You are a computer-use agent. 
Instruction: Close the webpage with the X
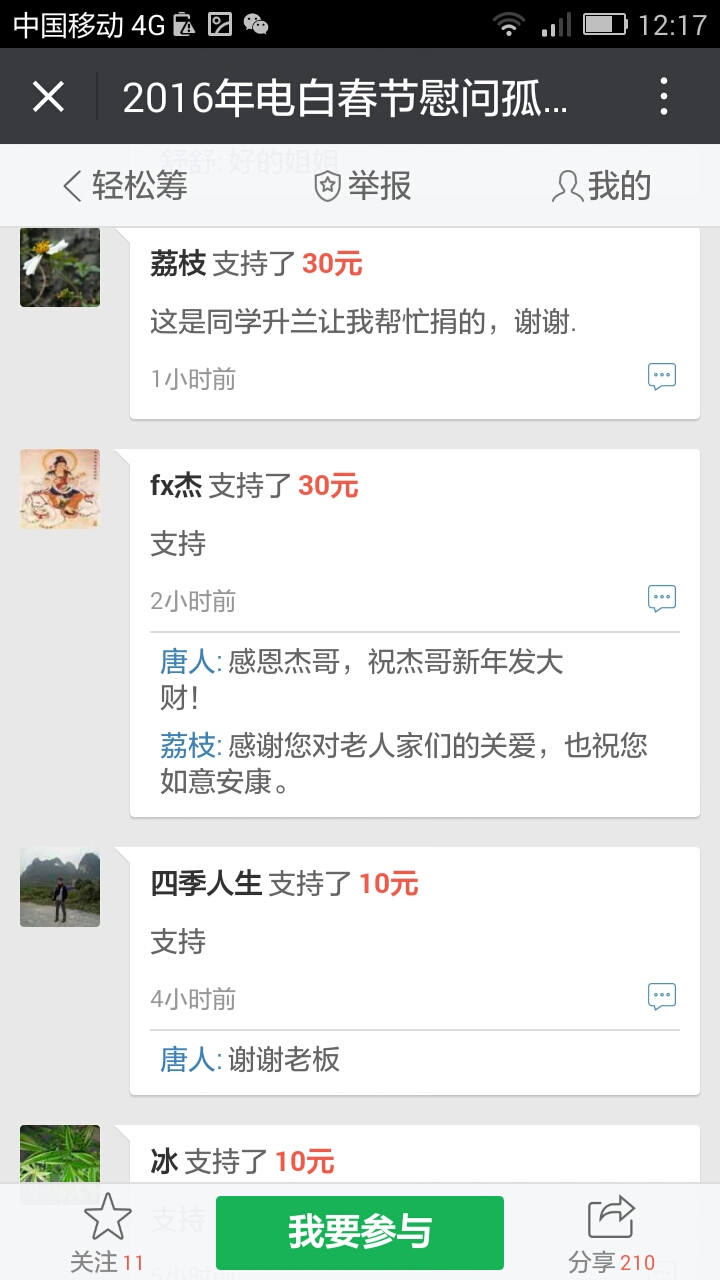pyautogui.click(x=48, y=97)
